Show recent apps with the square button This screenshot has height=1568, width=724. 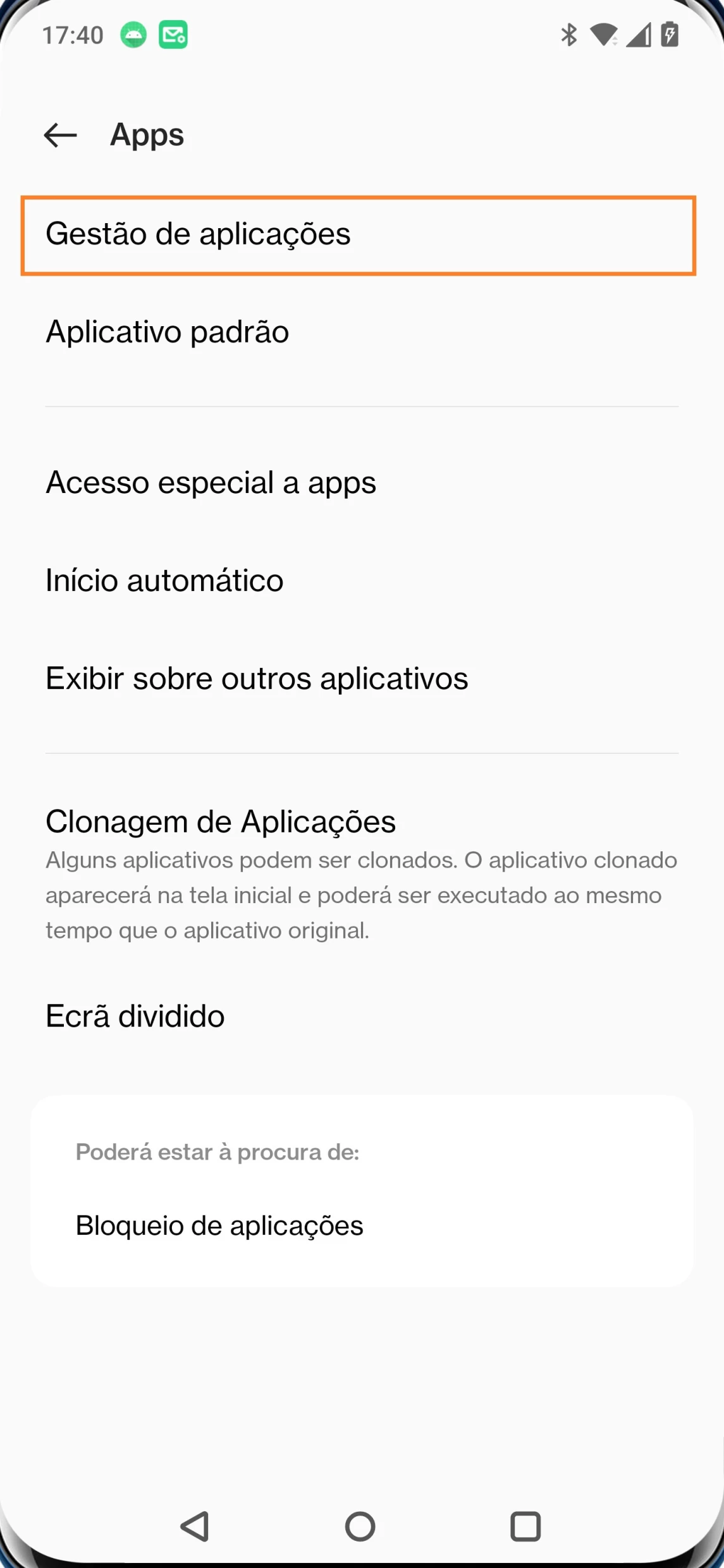[525, 1526]
